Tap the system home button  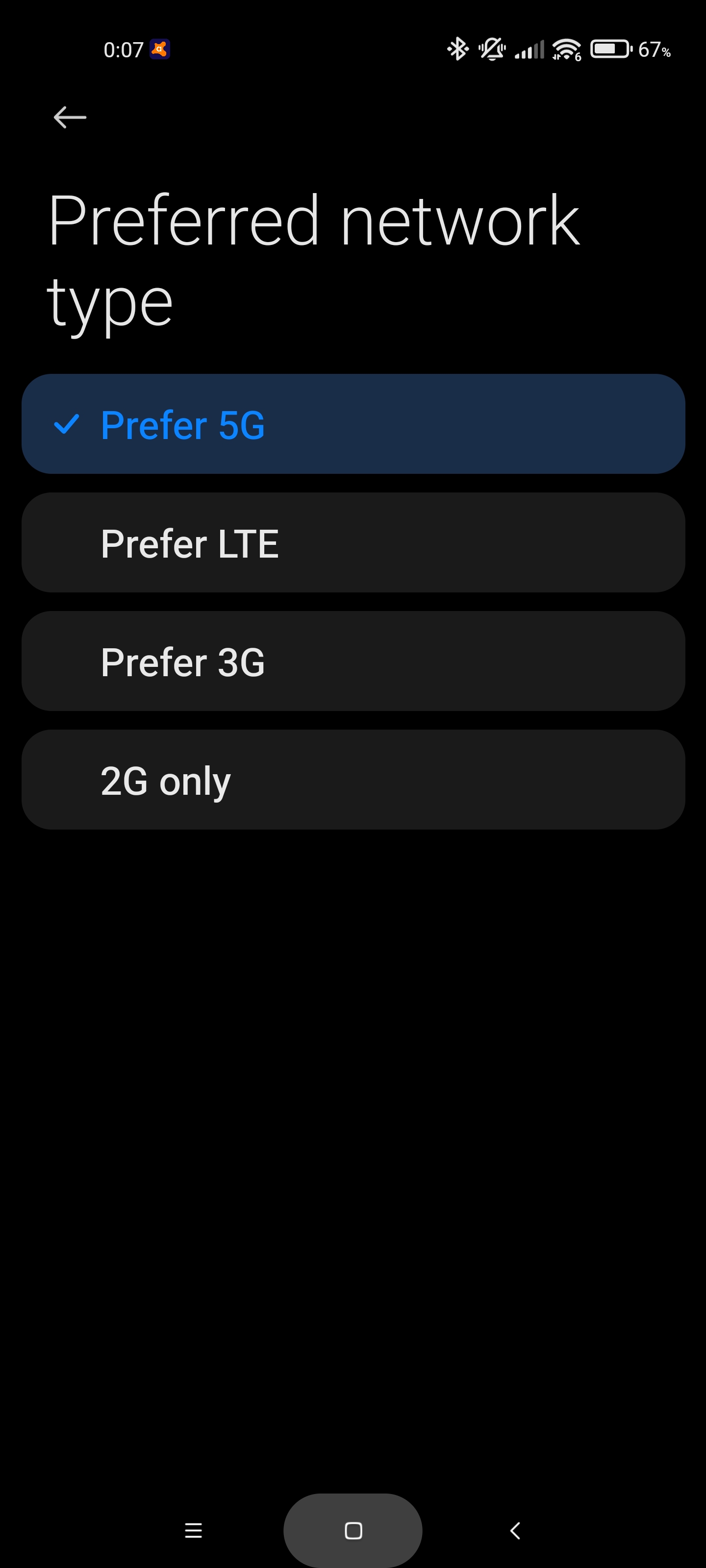pos(353,1530)
